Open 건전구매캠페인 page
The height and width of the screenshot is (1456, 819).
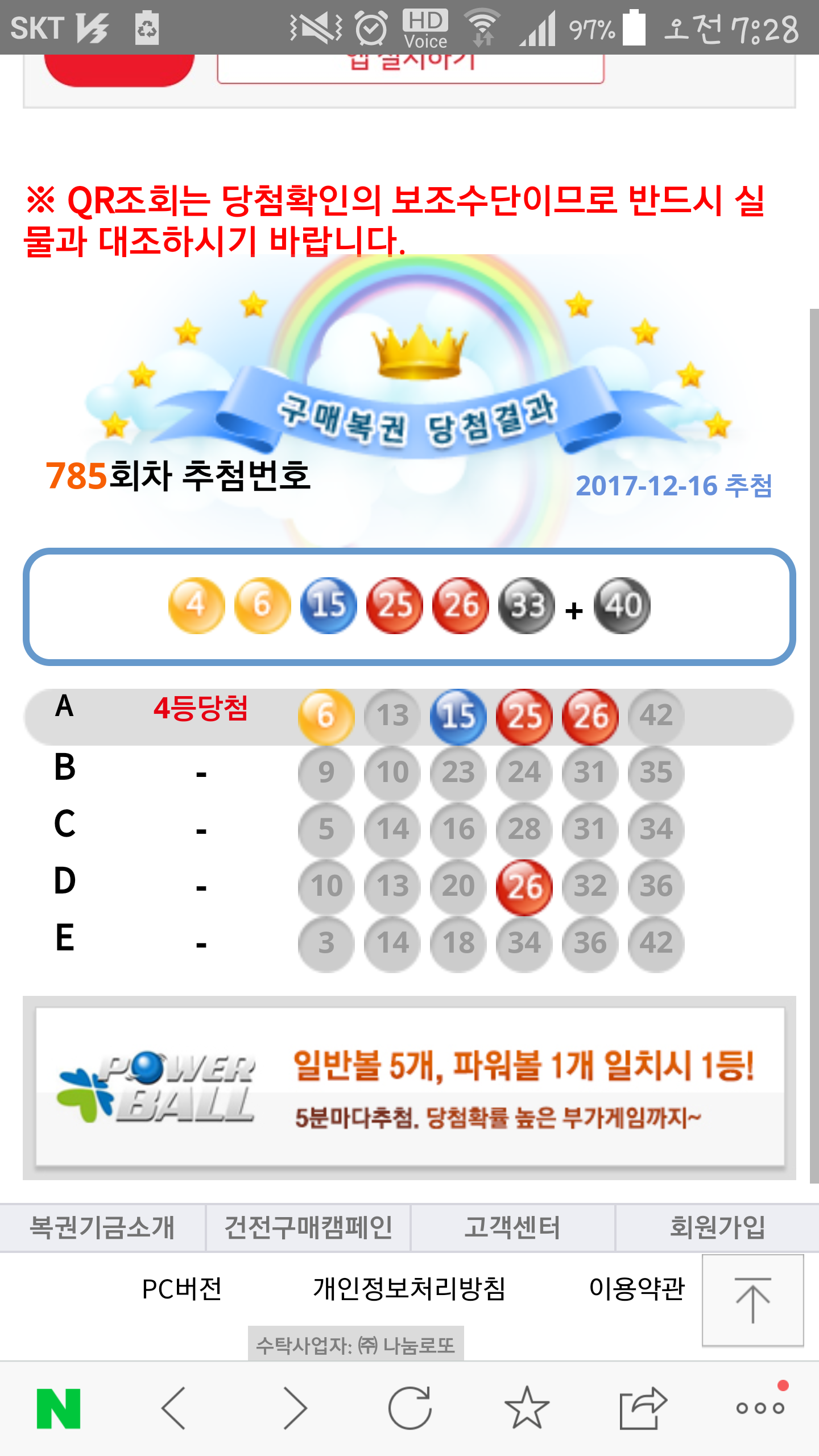308,1227
